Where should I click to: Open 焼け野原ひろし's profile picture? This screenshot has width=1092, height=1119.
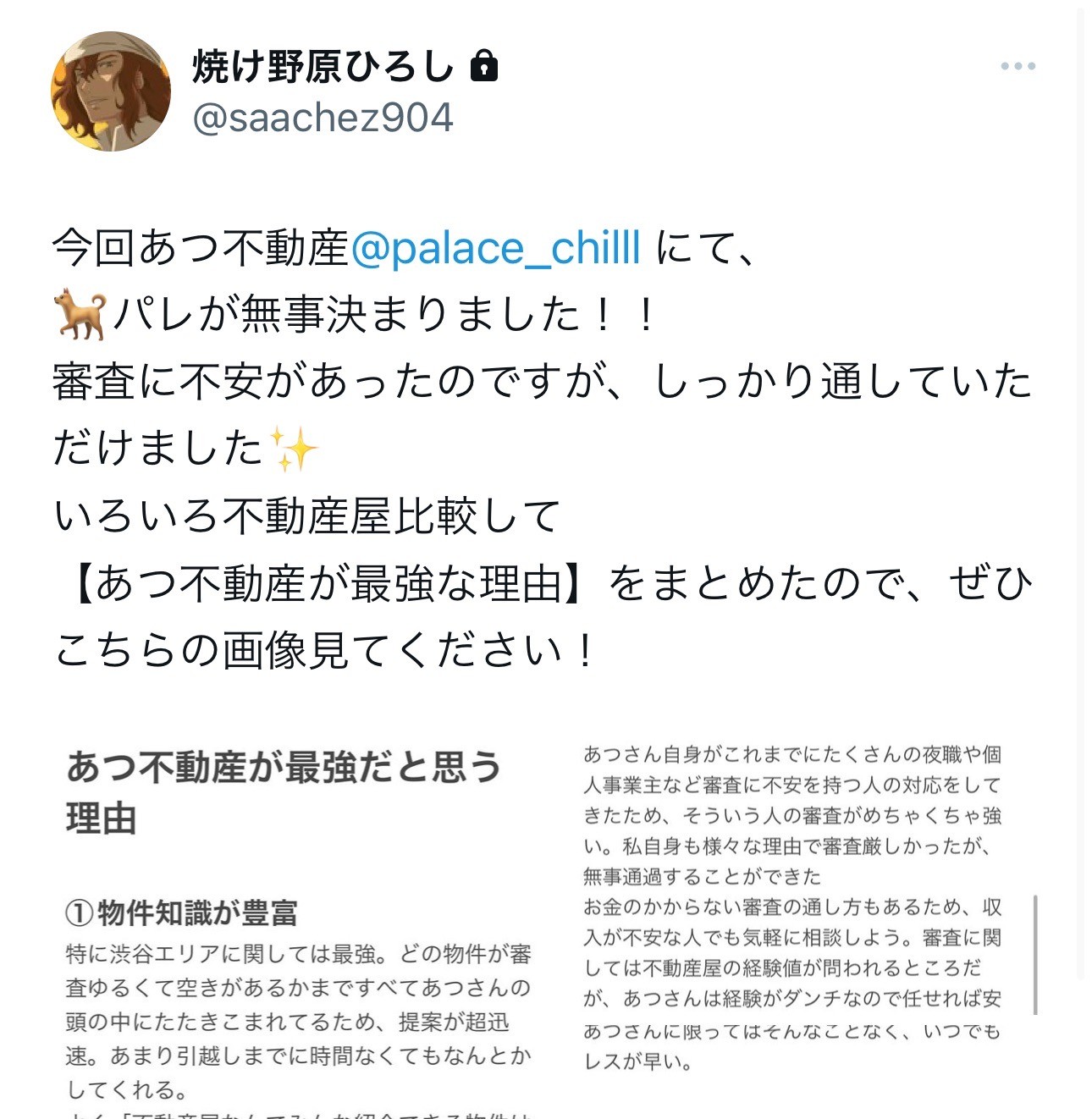[x=111, y=91]
